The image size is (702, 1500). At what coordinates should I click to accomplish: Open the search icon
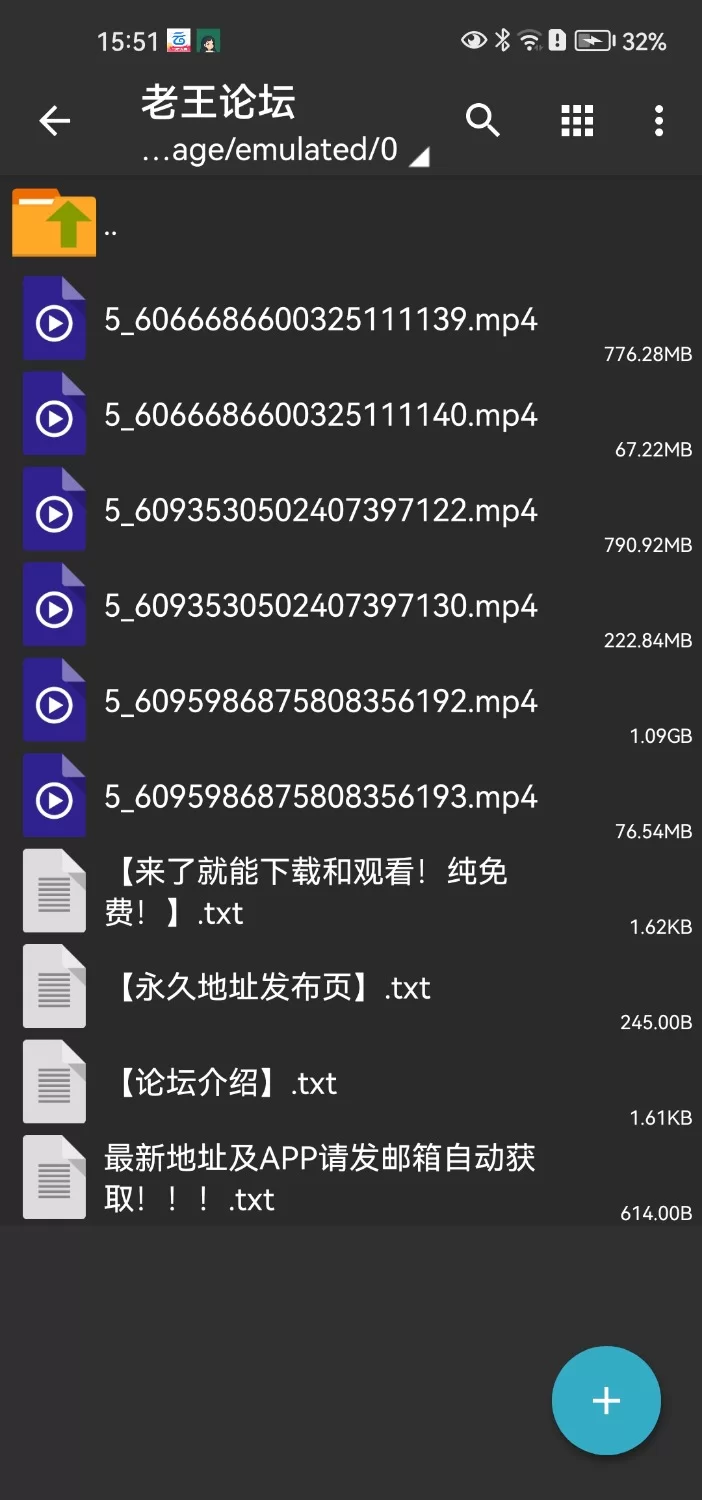pyautogui.click(x=482, y=121)
